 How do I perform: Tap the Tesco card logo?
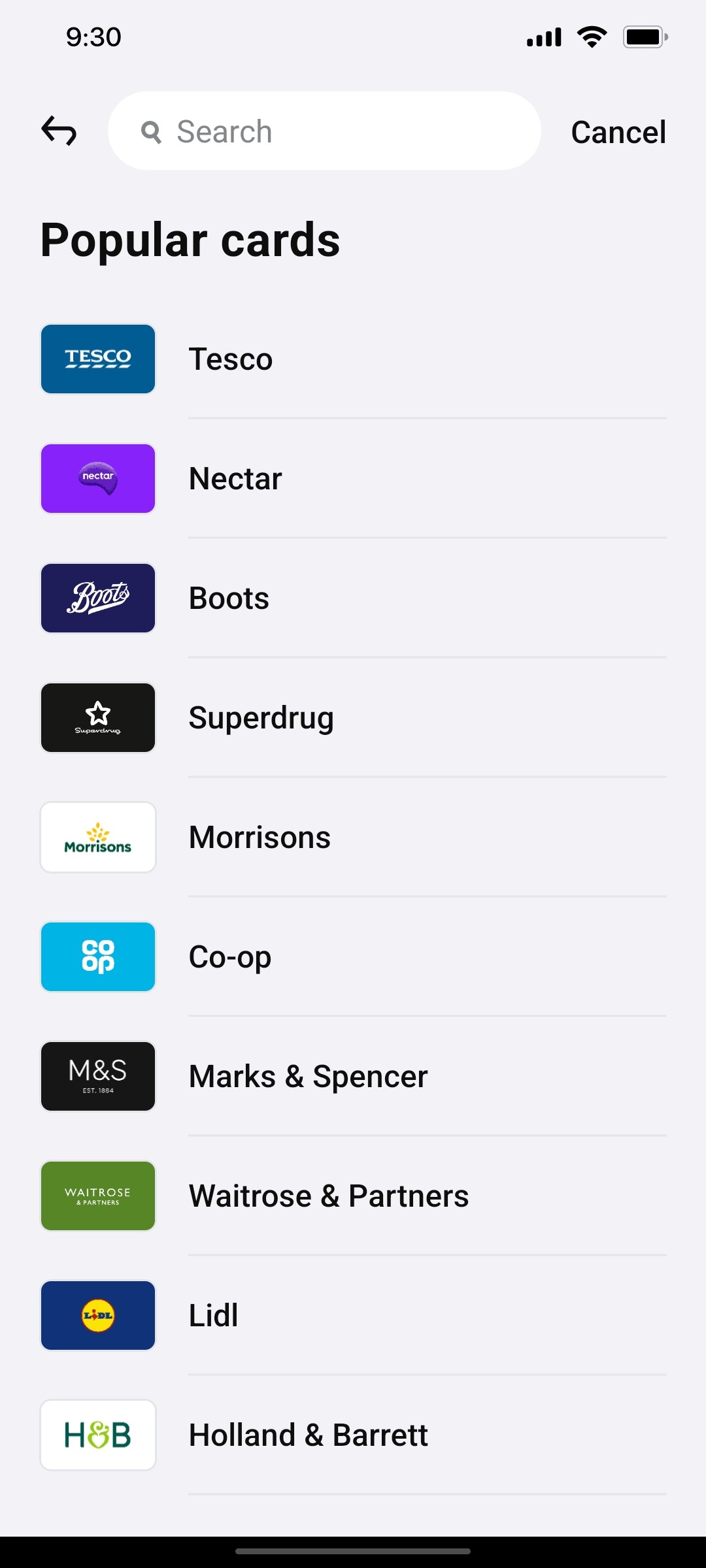(x=97, y=359)
